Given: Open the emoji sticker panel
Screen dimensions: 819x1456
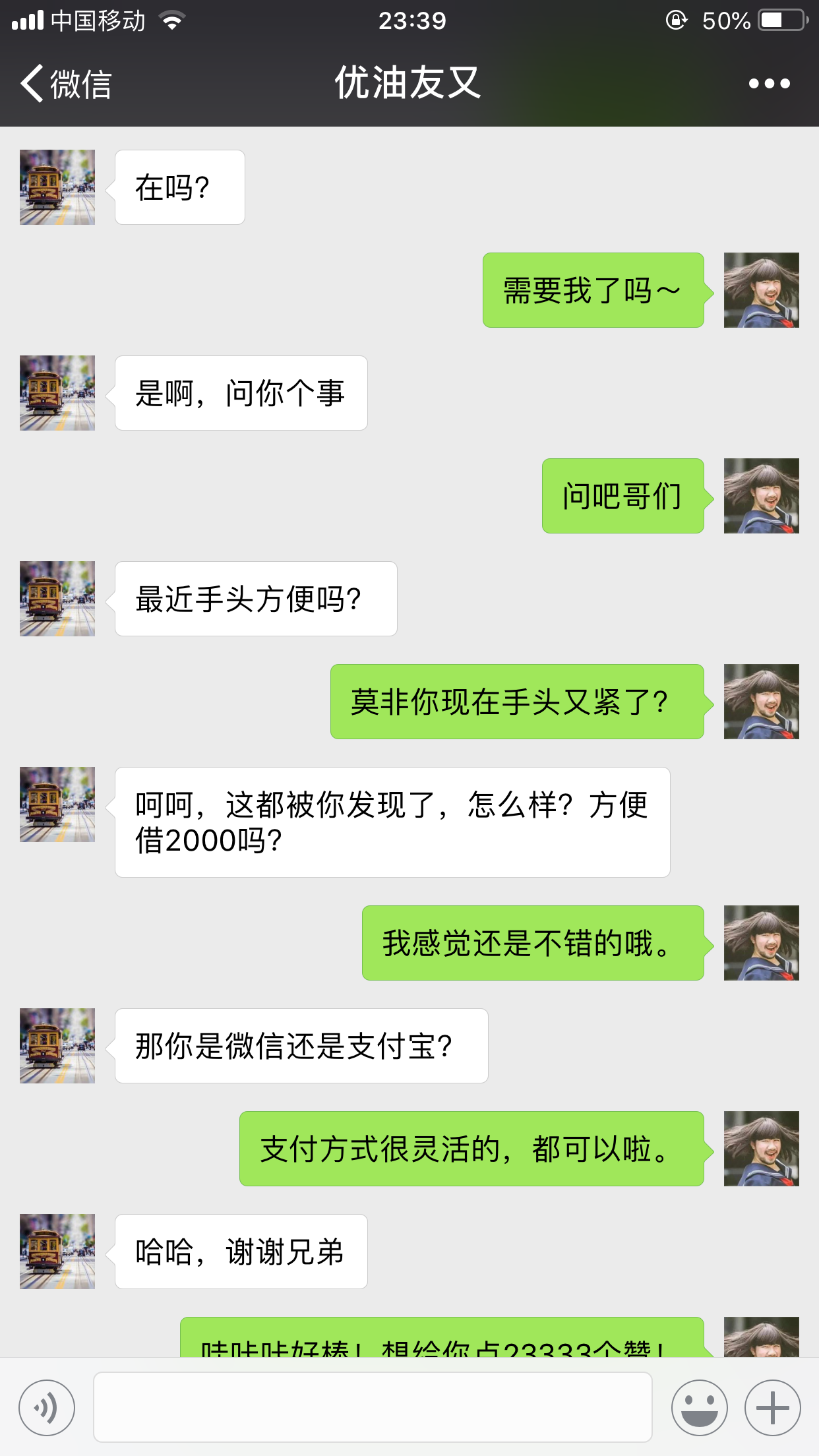Looking at the screenshot, I should coord(699,1408).
